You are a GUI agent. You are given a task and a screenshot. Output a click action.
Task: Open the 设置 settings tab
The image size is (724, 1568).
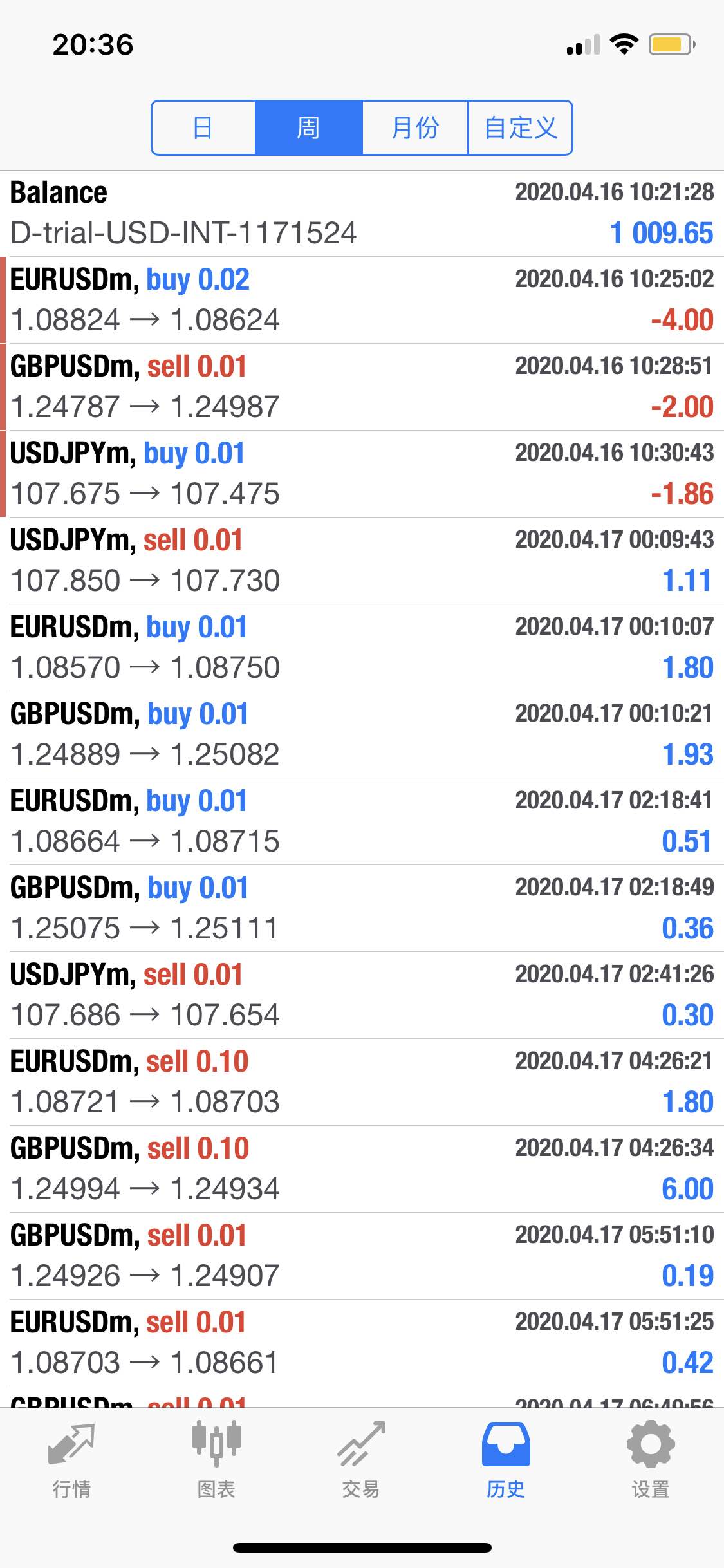tap(651, 1460)
